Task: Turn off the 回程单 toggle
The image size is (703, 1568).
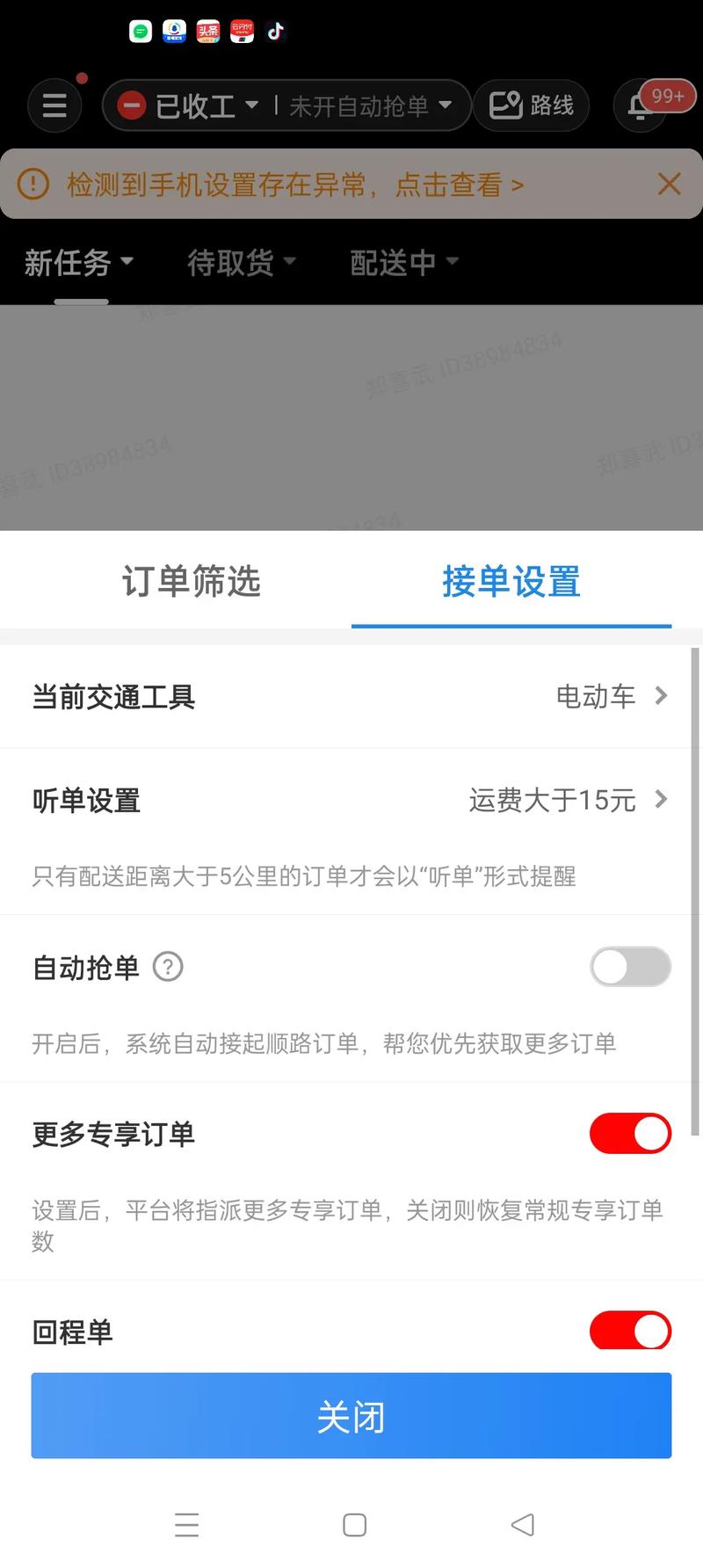Action: 630,1331
